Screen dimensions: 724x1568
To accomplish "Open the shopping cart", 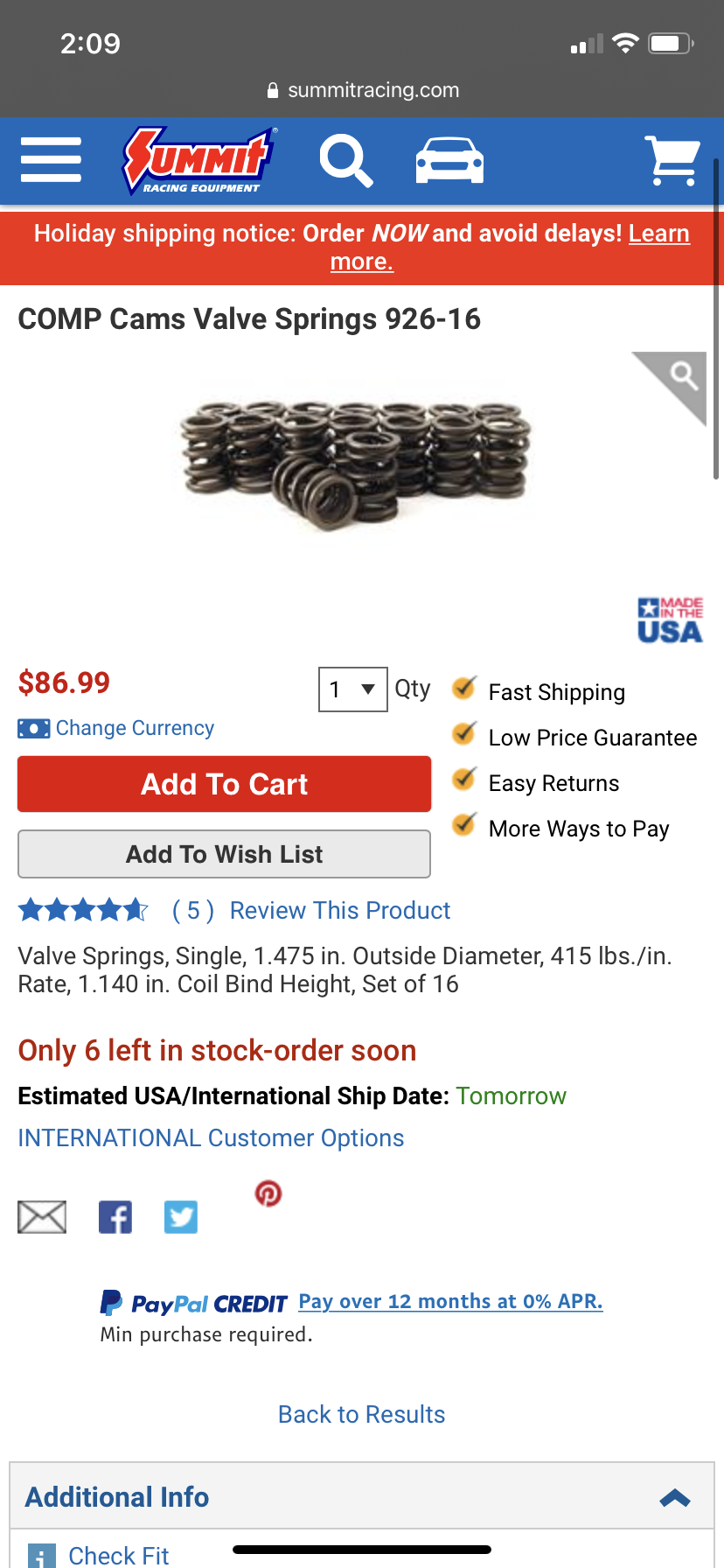I will tap(672, 161).
